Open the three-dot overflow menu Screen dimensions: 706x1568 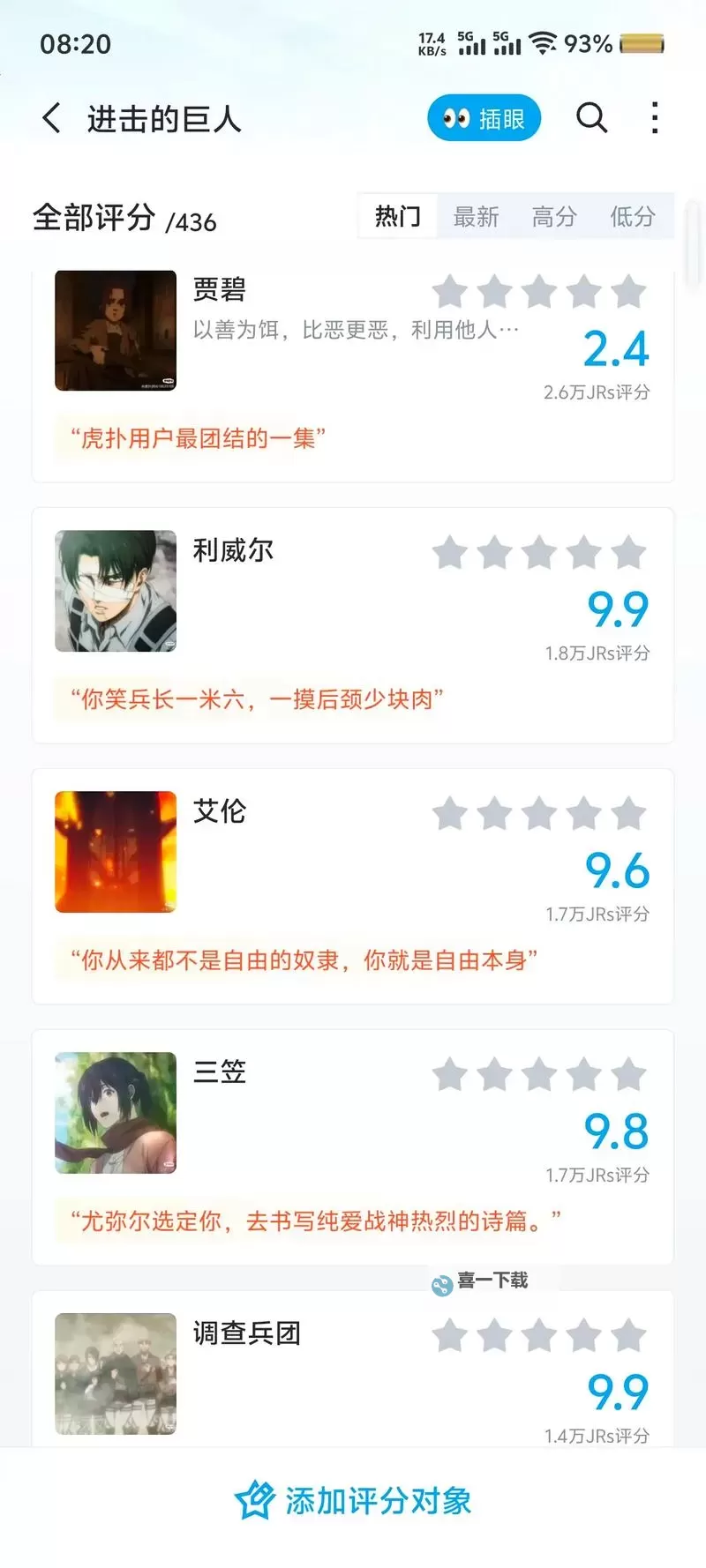(655, 117)
